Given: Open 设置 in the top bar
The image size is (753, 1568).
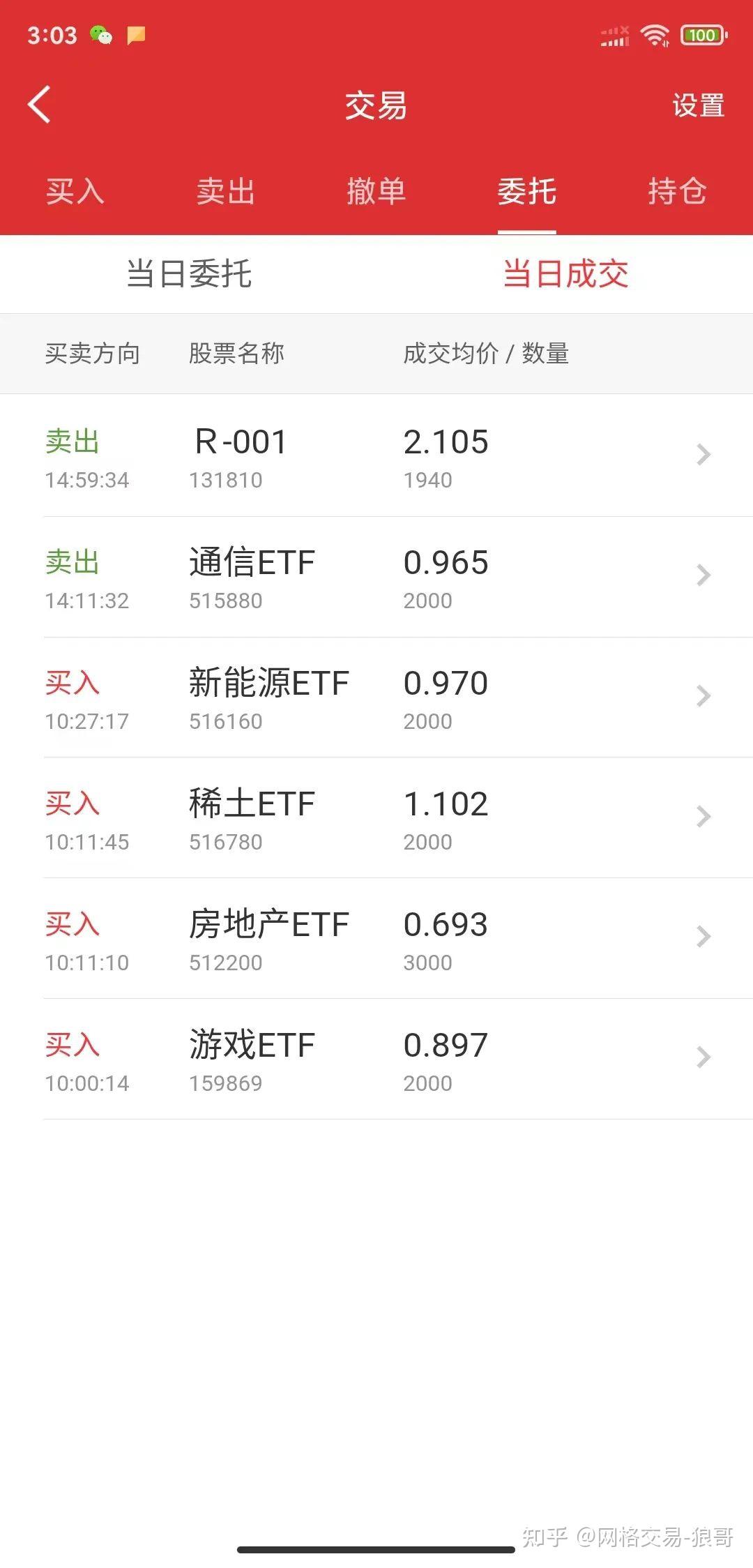Looking at the screenshot, I should pyautogui.click(x=698, y=106).
